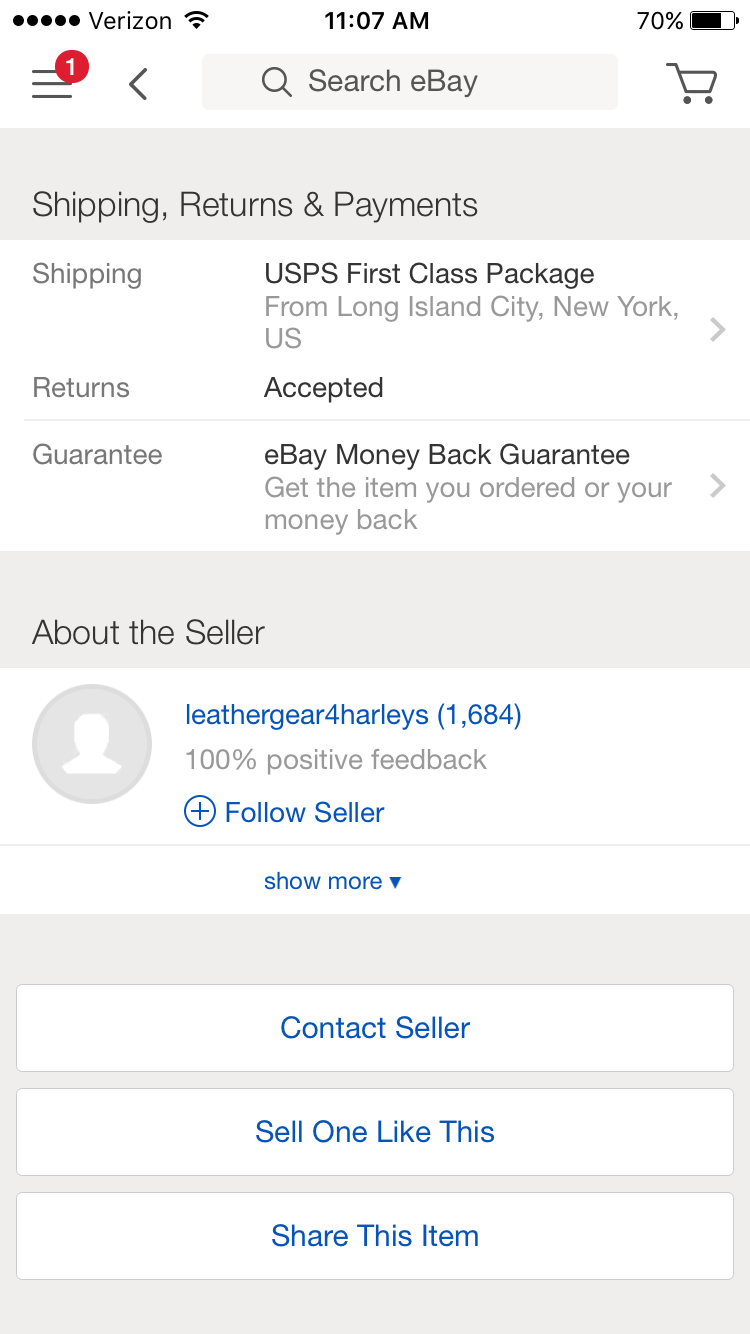Tap the Search eBay field
The image size is (750, 1334).
[x=410, y=82]
